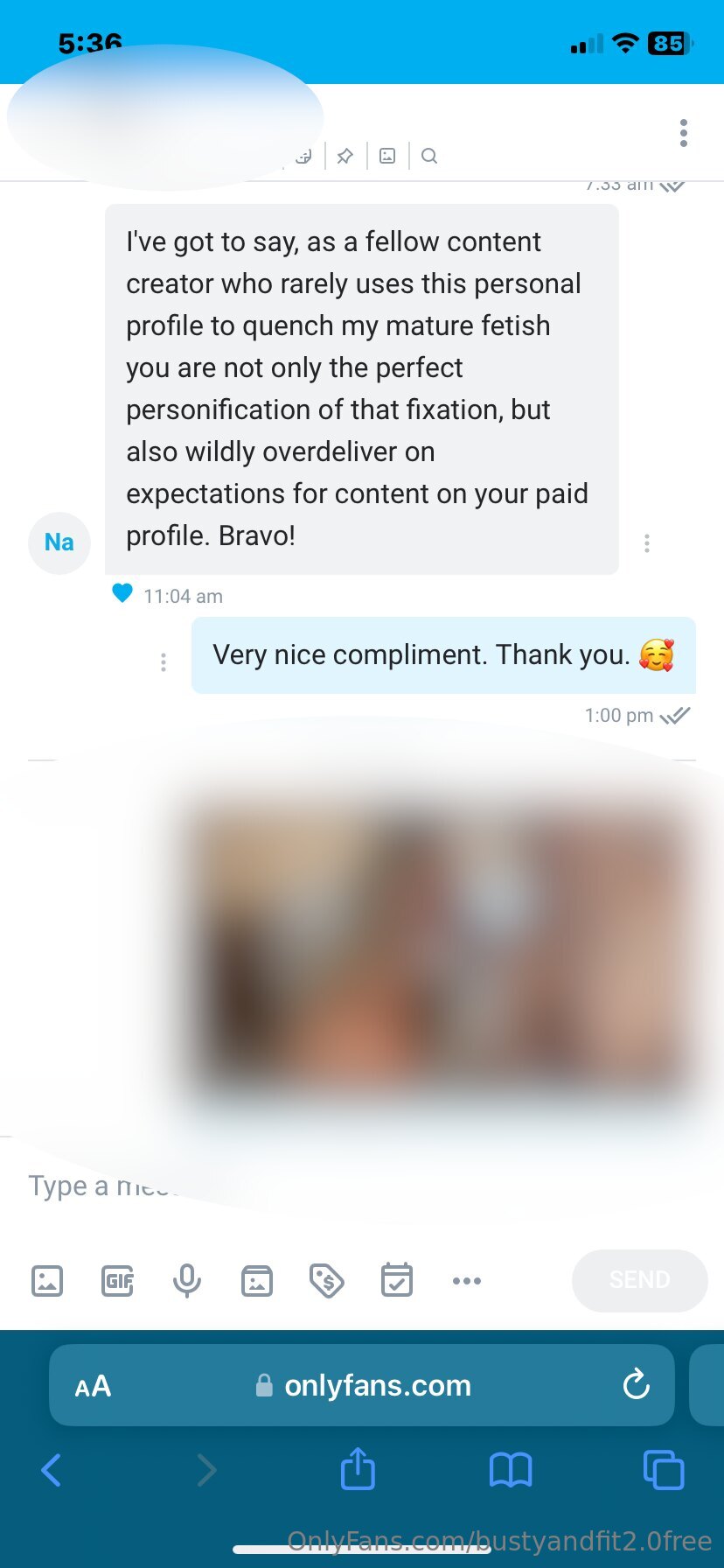Open options for the received long message
Screen dimensions: 724x1568
647,543
